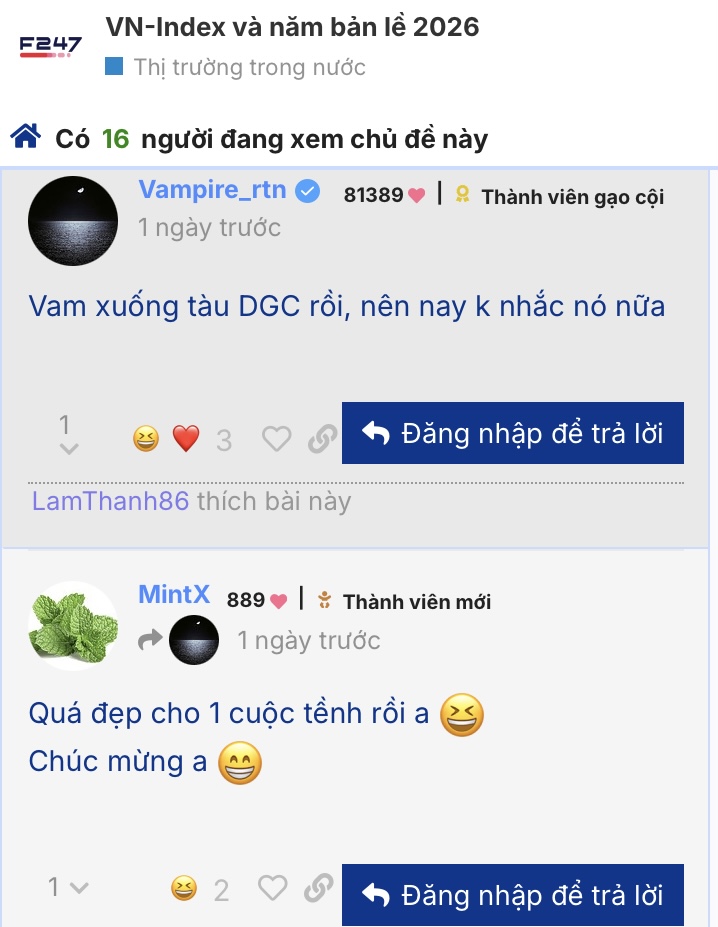Screen dimensions: 718x927
Task: View MintX's mint leaf avatar
Action: 73,625
